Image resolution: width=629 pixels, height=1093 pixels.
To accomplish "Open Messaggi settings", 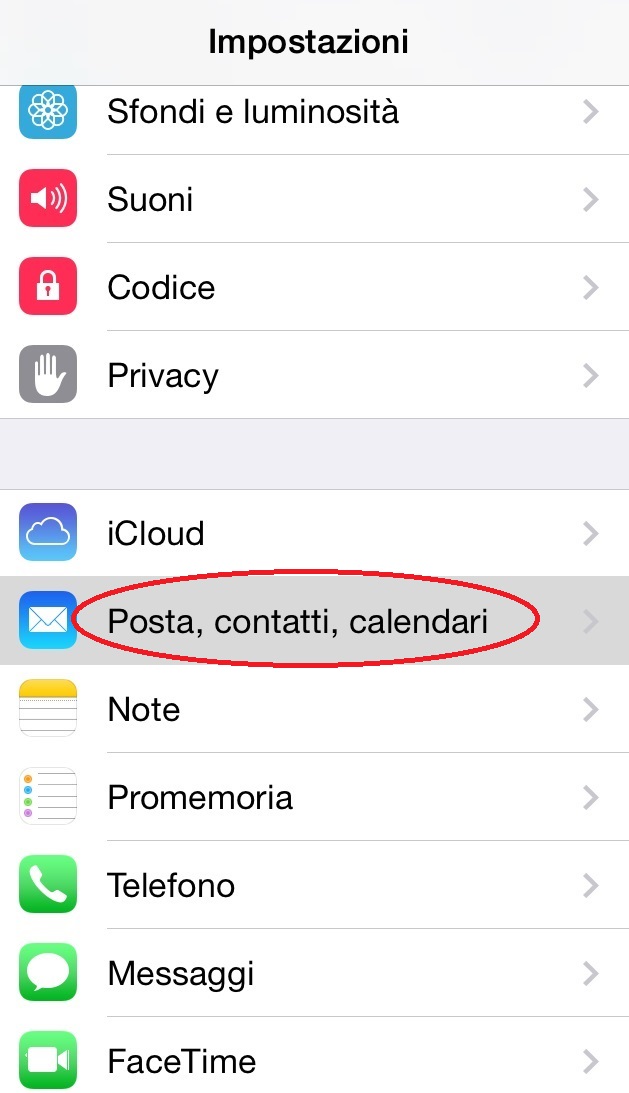I will [x=181, y=973].
